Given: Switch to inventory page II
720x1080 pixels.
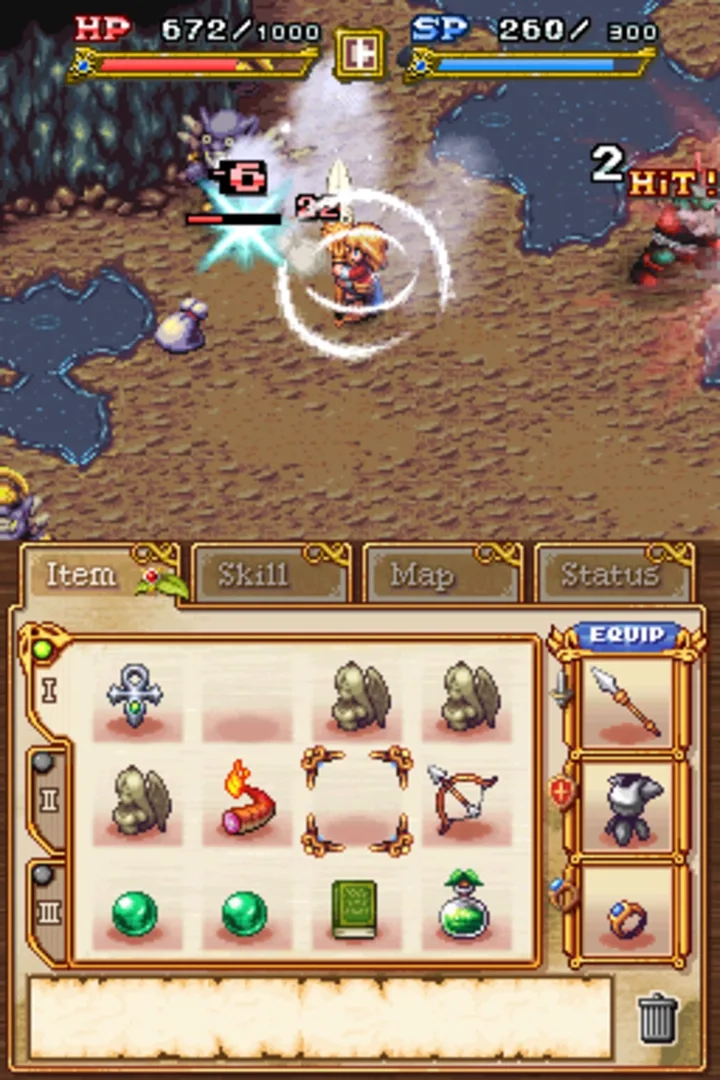Looking at the screenshot, I should tap(48, 799).
